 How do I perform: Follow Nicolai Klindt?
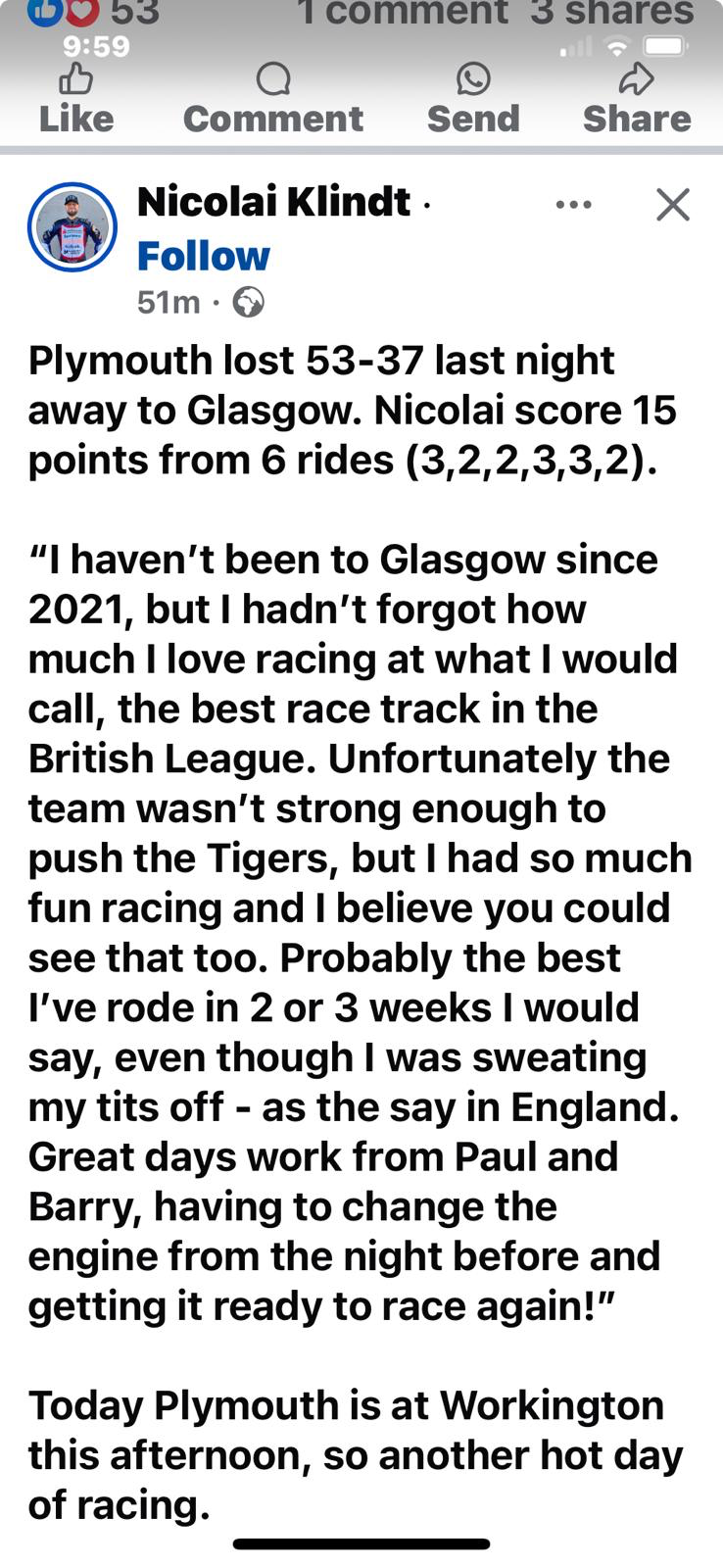tap(203, 256)
